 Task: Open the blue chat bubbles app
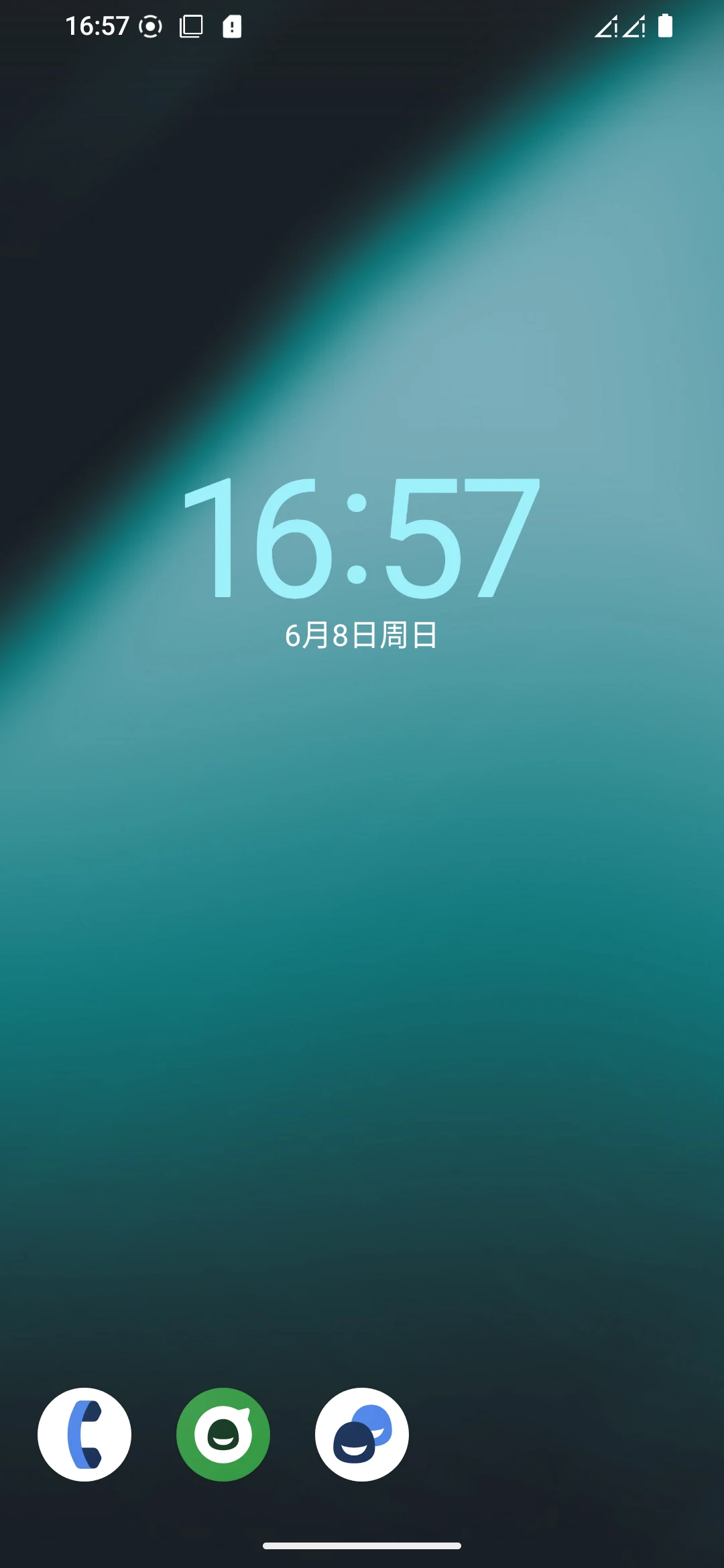(362, 1434)
